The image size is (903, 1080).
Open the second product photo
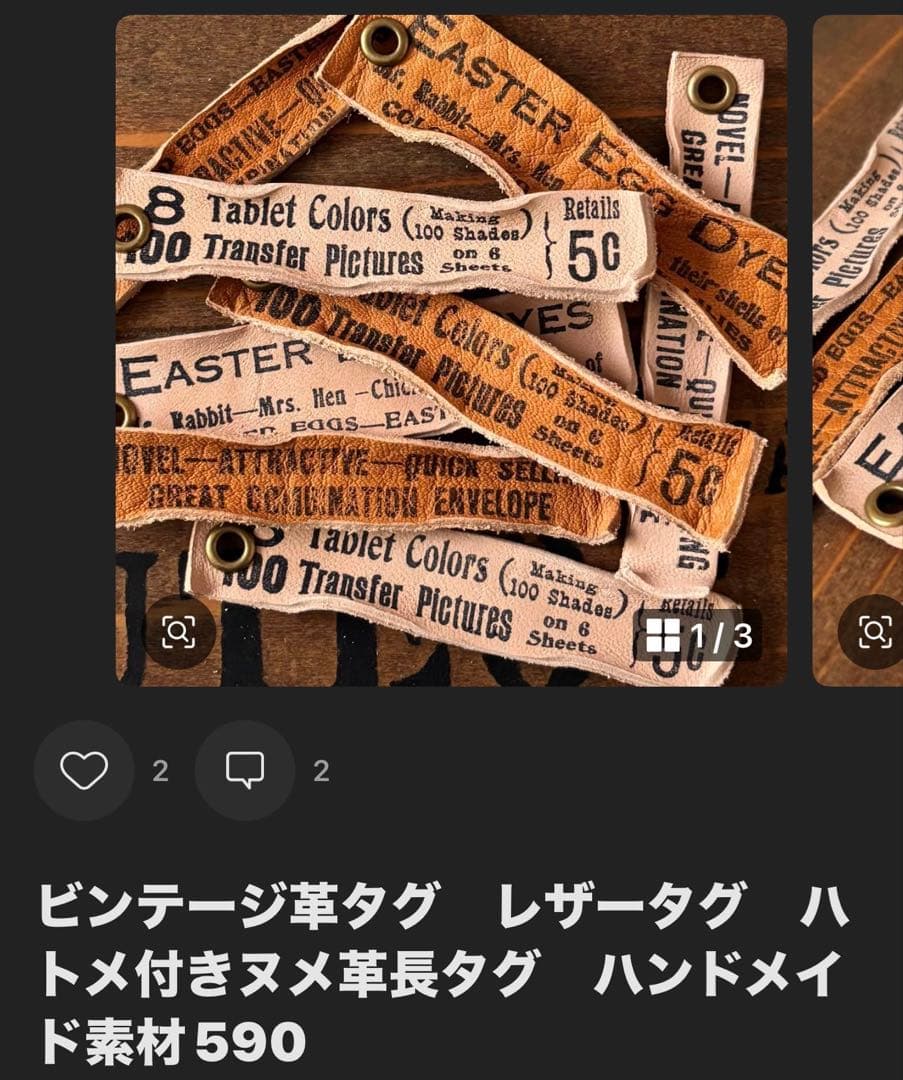[x=858, y=300]
